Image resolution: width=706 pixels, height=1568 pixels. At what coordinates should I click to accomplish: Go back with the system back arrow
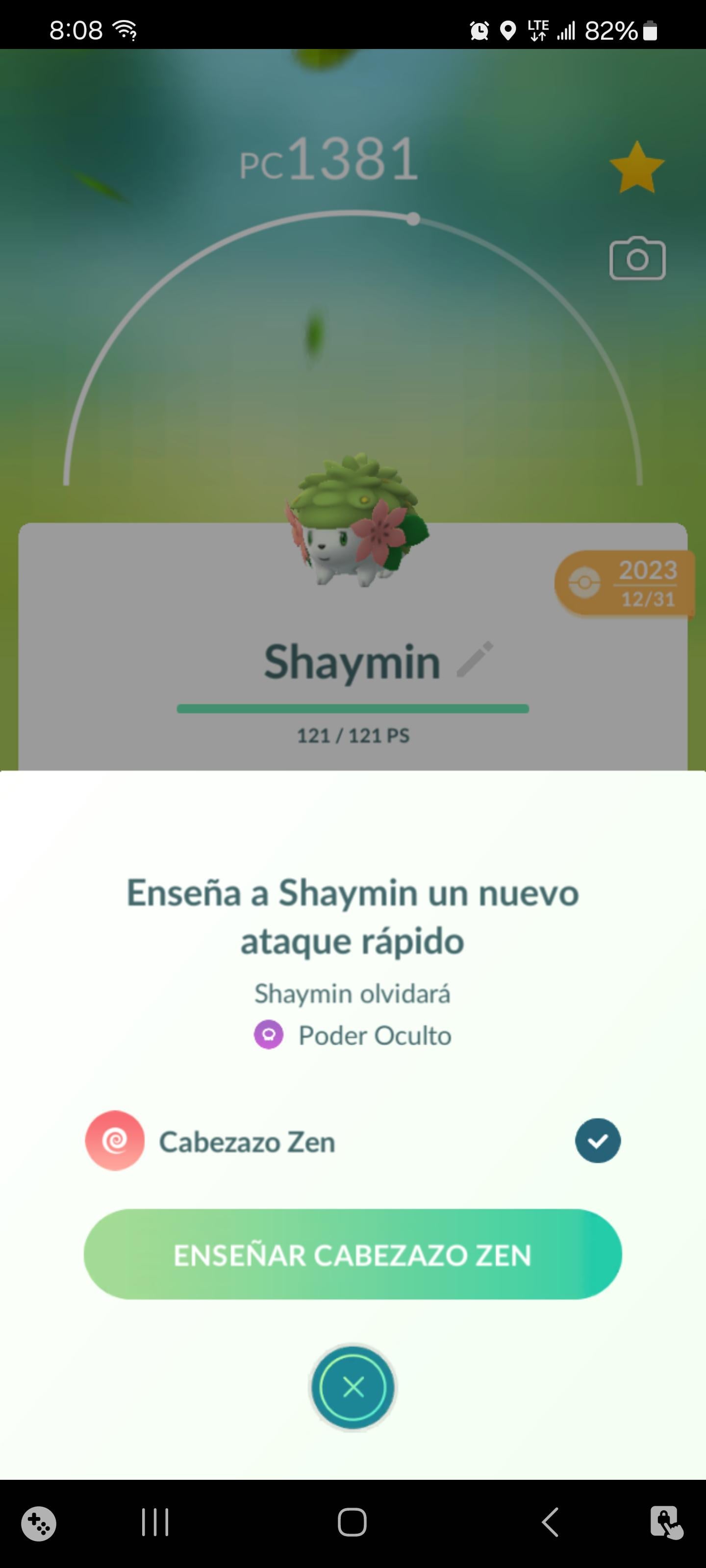click(550, 1522)
